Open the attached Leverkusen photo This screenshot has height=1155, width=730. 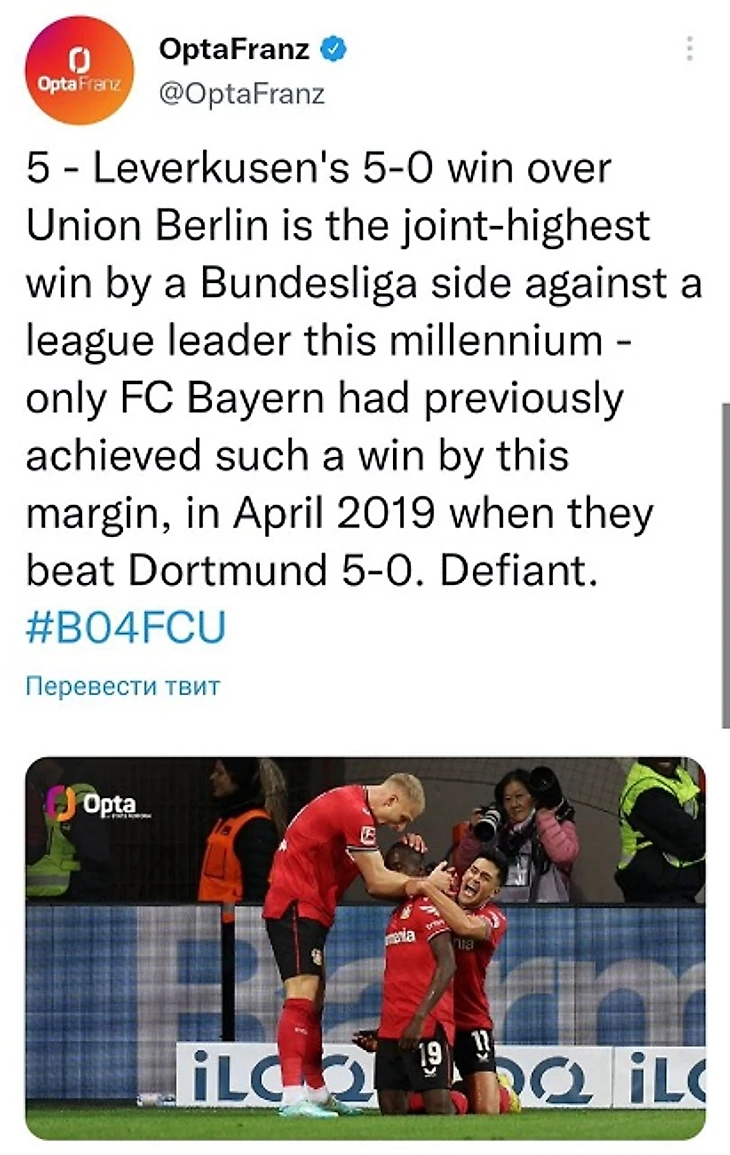[365, 948]
